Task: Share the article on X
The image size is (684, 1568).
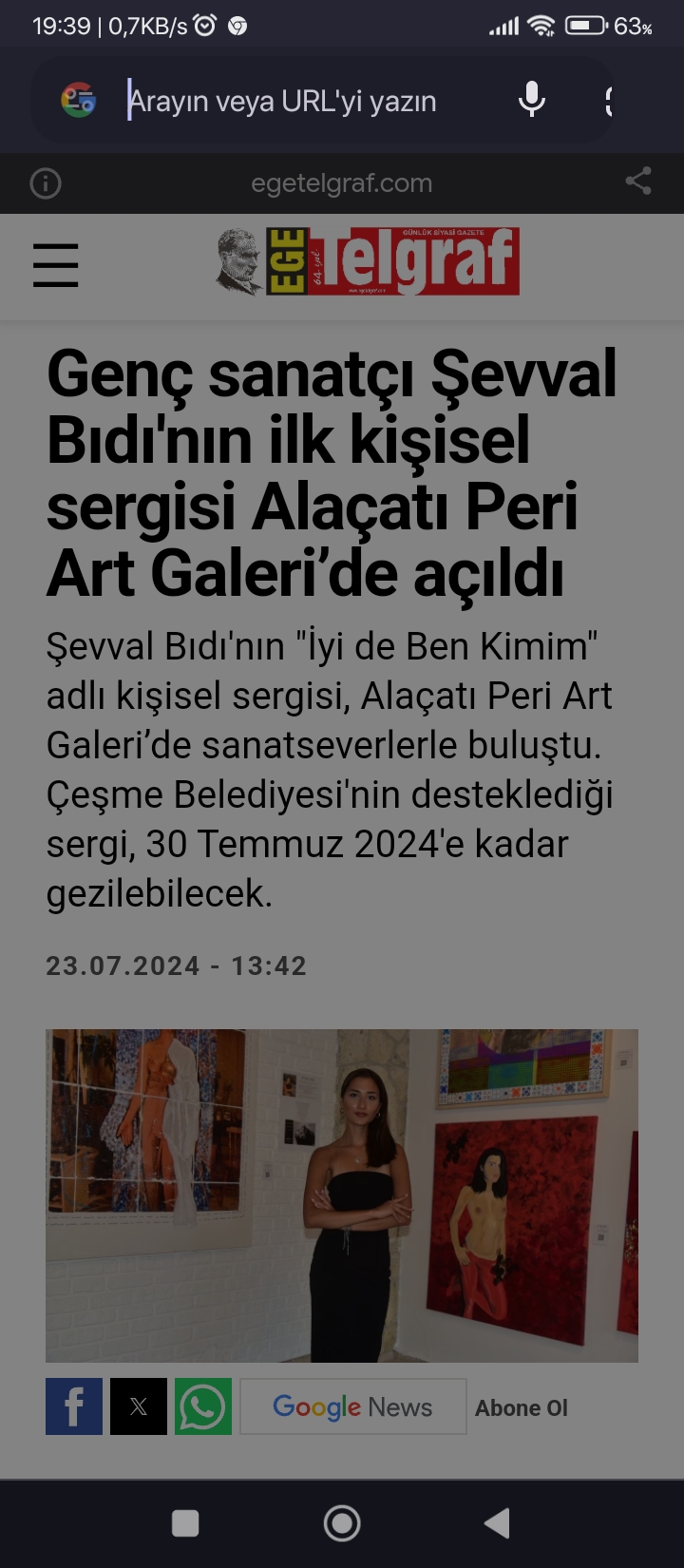Action: click(139, 1406)
